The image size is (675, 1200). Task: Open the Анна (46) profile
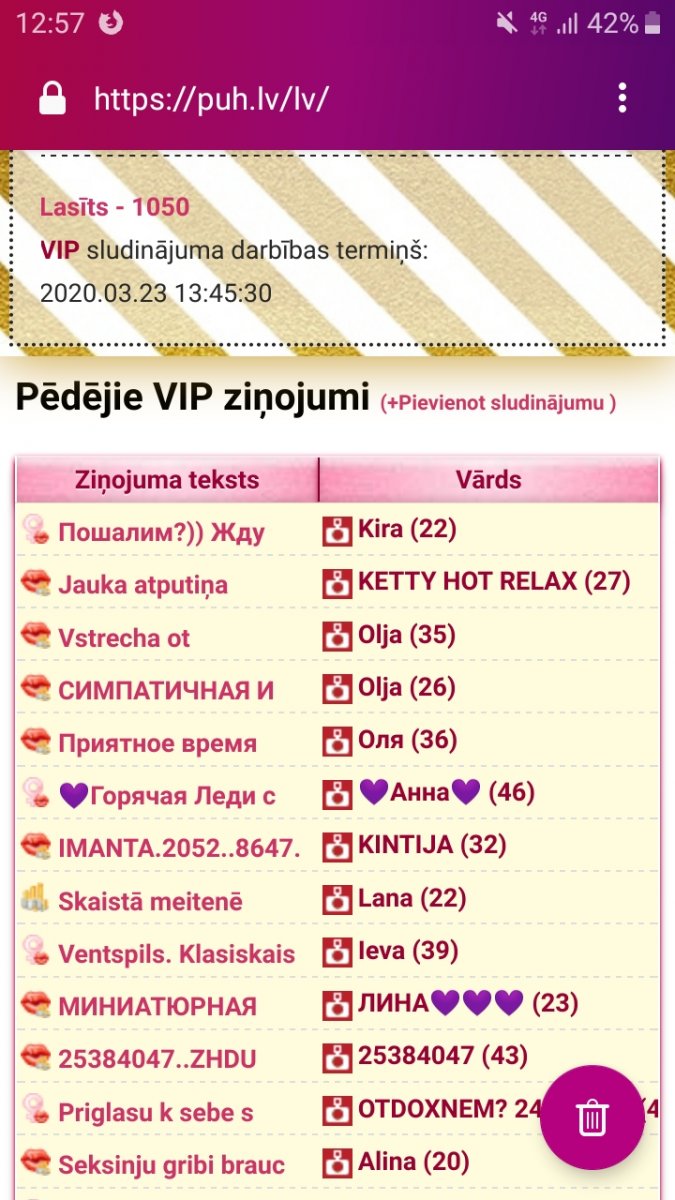pyautogui.click(x=446, y=793)
